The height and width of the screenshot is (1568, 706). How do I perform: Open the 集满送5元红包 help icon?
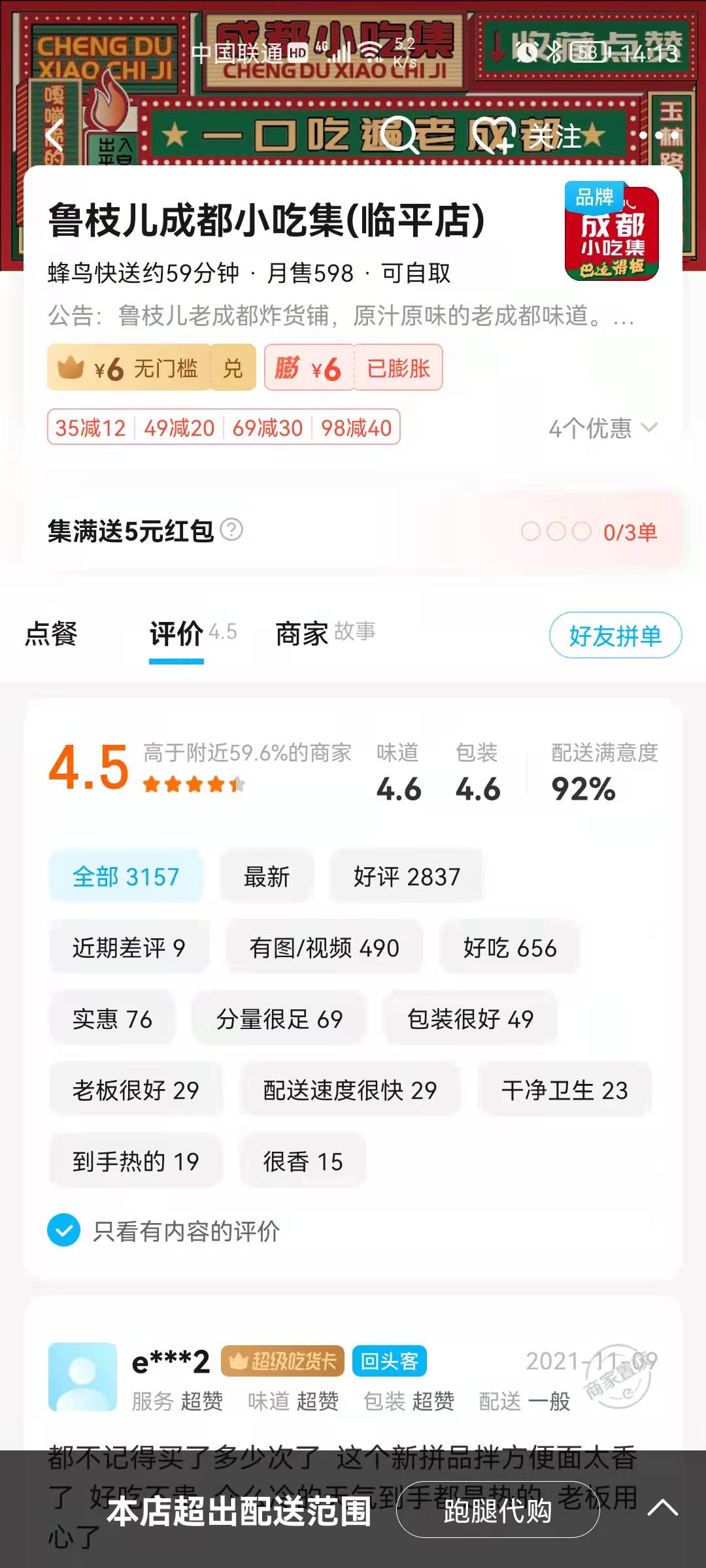tap(231, 530)
